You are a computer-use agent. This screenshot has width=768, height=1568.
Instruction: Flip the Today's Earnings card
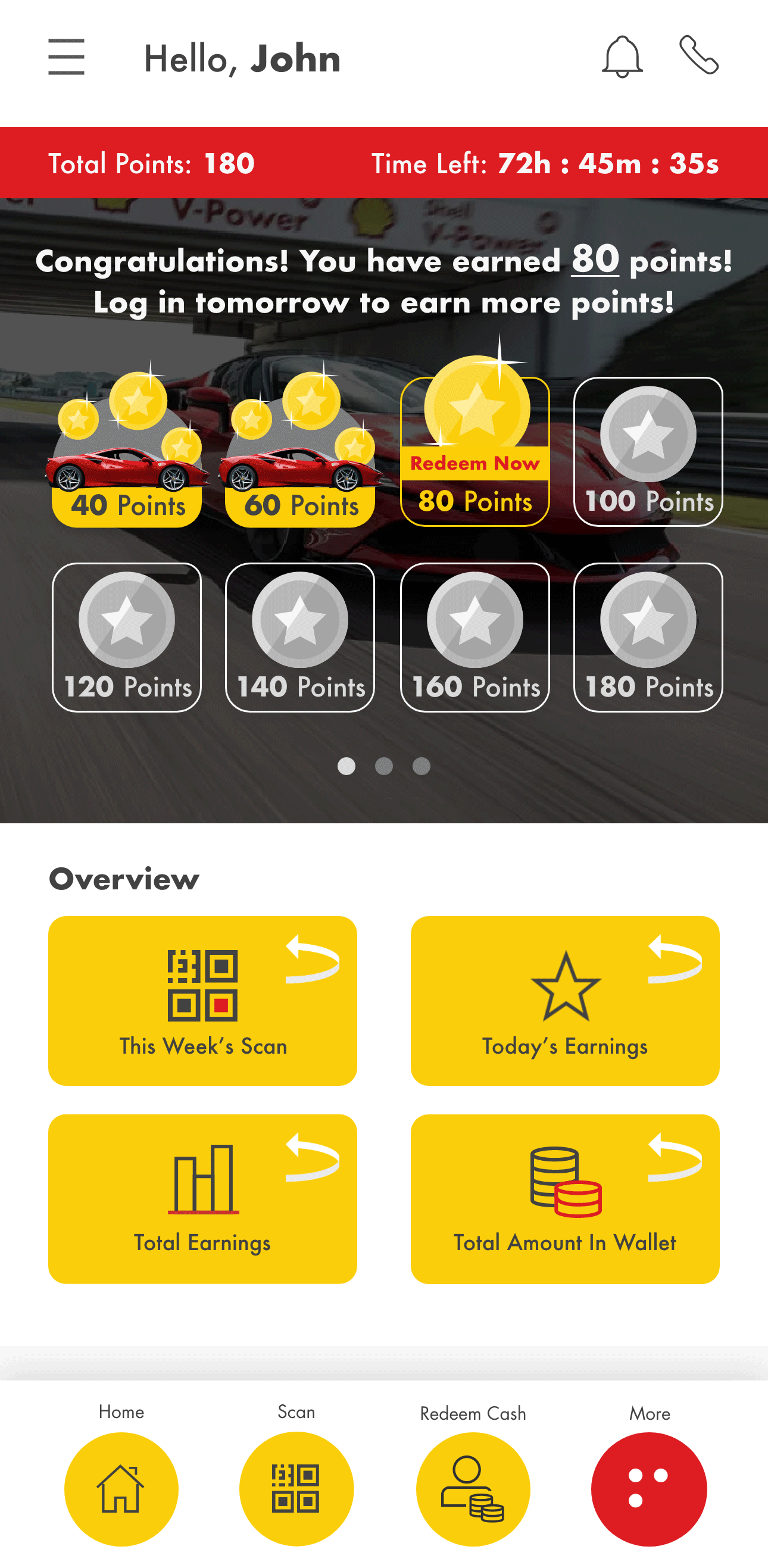point(675,959)
